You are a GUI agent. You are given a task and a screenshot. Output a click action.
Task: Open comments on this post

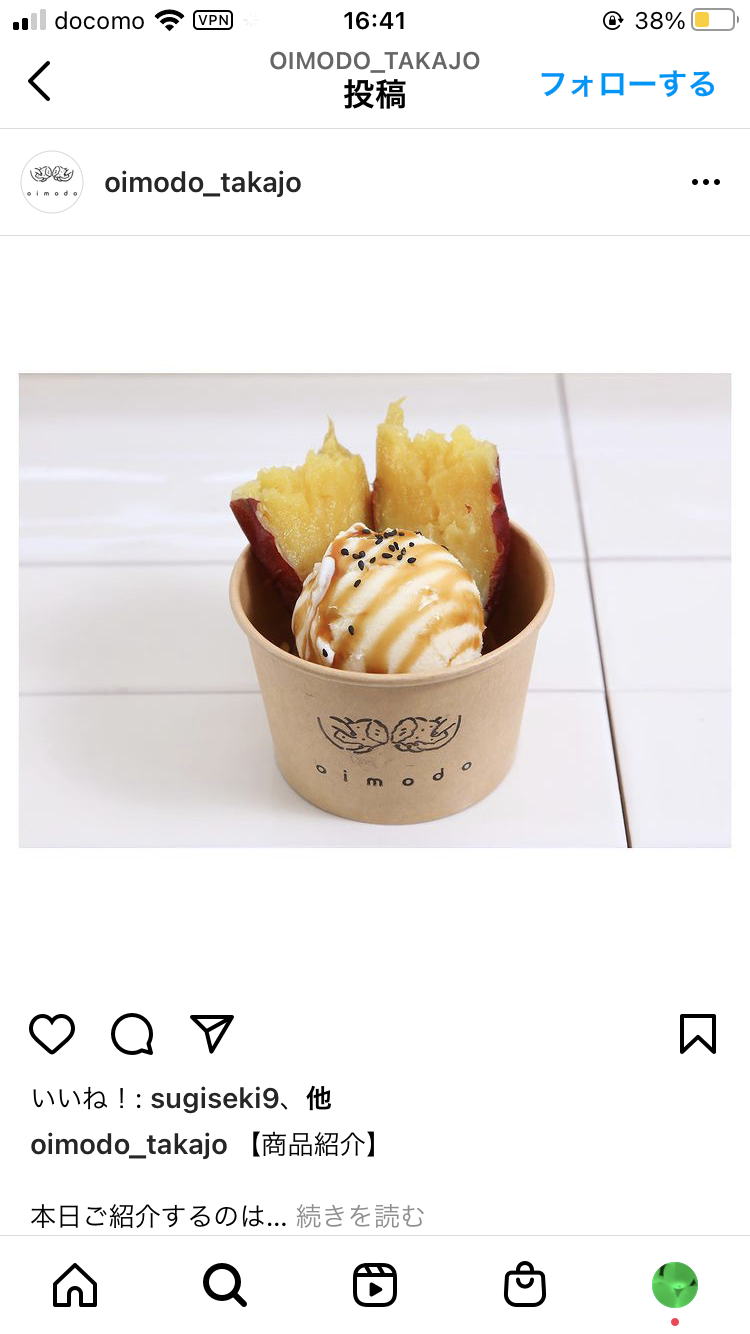pos(132,1034)
